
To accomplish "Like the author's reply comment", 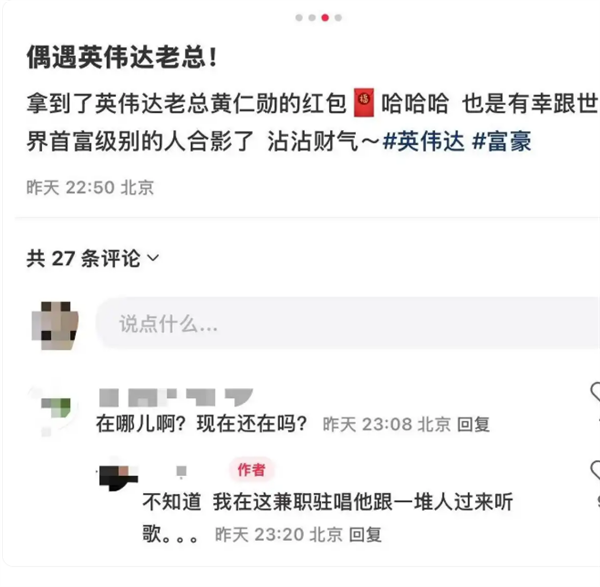I will tap(594, 468).
